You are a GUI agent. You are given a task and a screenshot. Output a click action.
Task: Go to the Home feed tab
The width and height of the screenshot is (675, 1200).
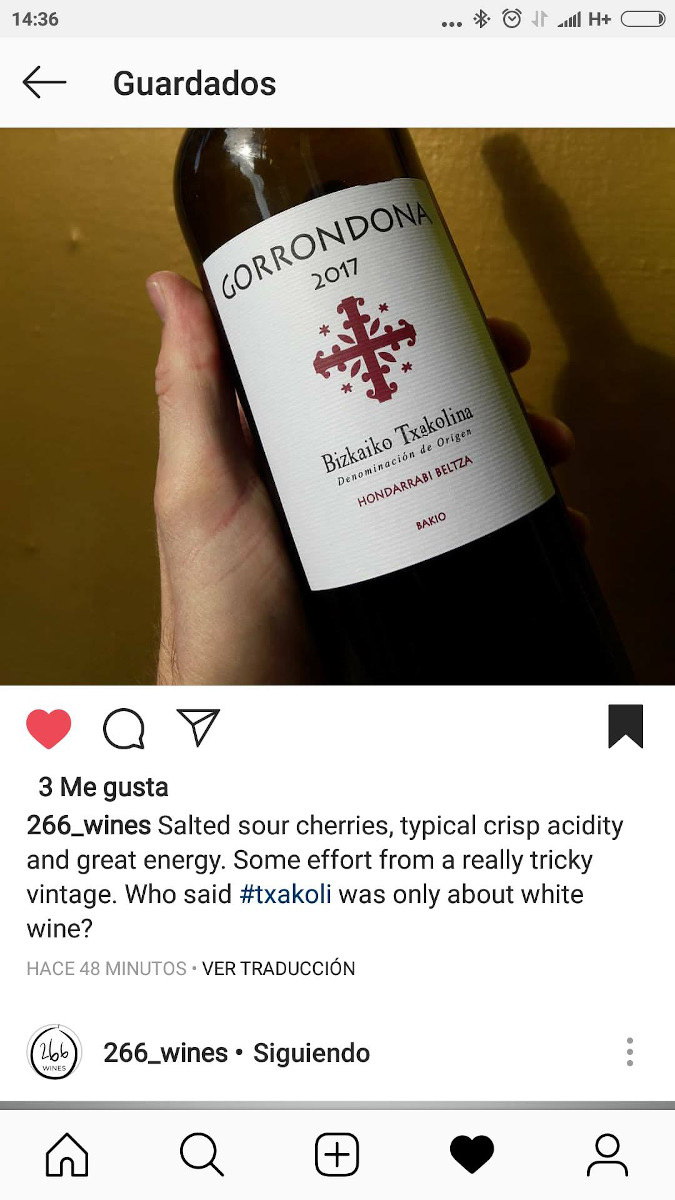(x=67, y=1155)
